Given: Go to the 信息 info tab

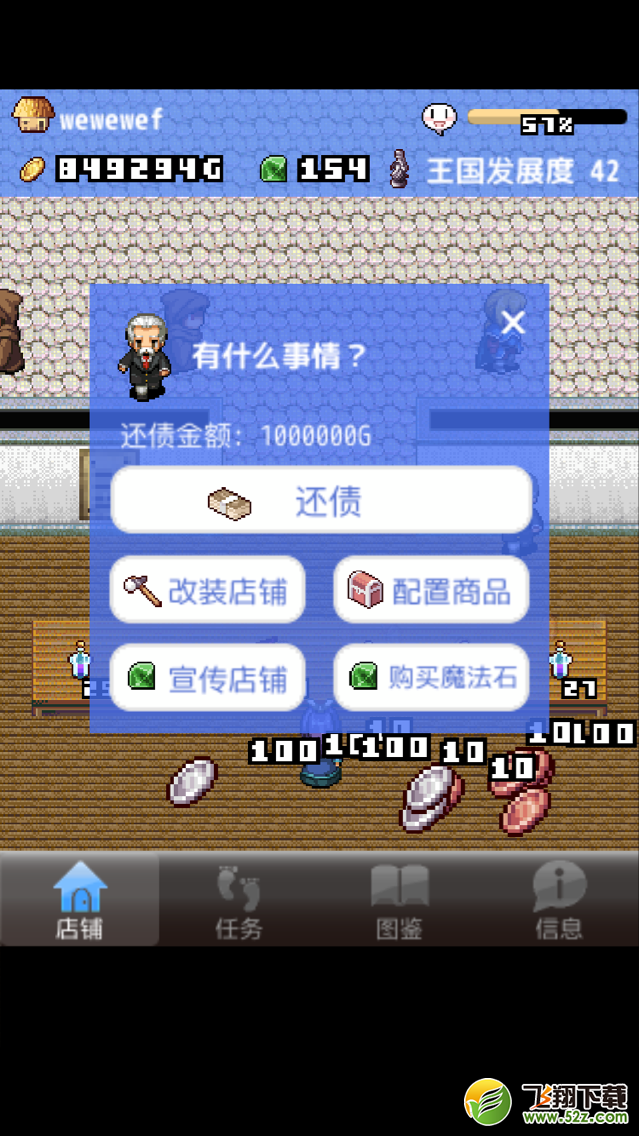Looking at the screenshot, I should click(559, 899).
